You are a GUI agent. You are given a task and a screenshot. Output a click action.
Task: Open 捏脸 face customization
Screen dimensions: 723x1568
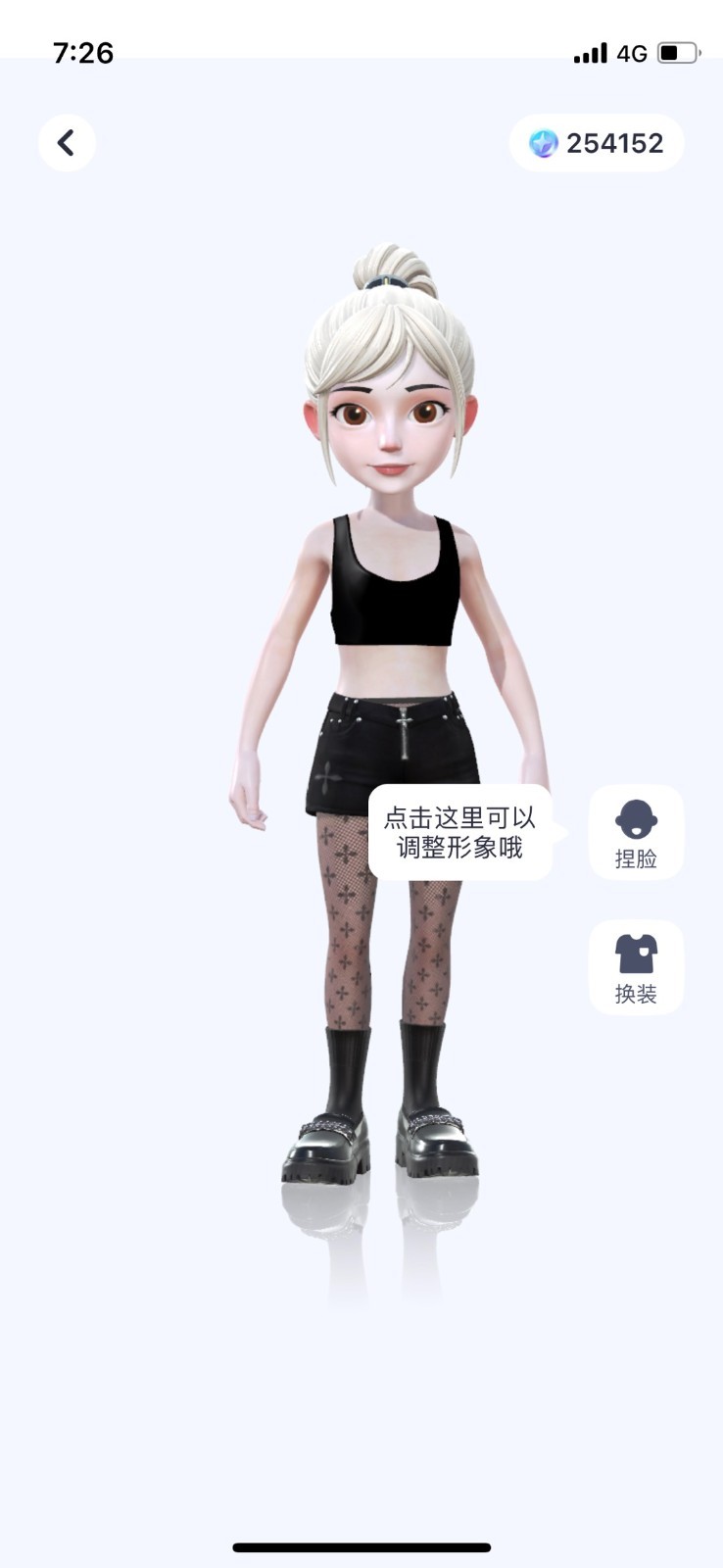tap(636, 832)
